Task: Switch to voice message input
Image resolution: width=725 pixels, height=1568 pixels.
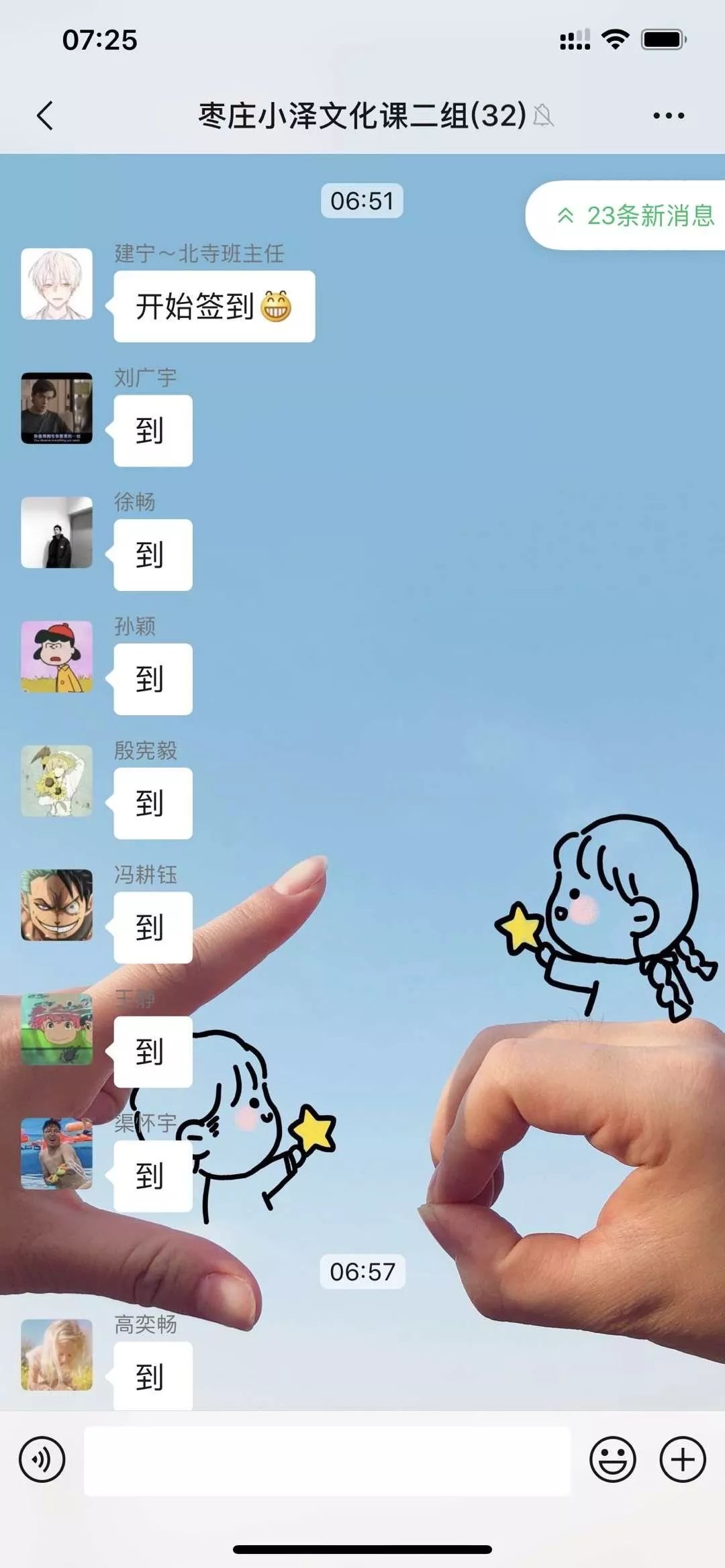Action: [42, 1459]
